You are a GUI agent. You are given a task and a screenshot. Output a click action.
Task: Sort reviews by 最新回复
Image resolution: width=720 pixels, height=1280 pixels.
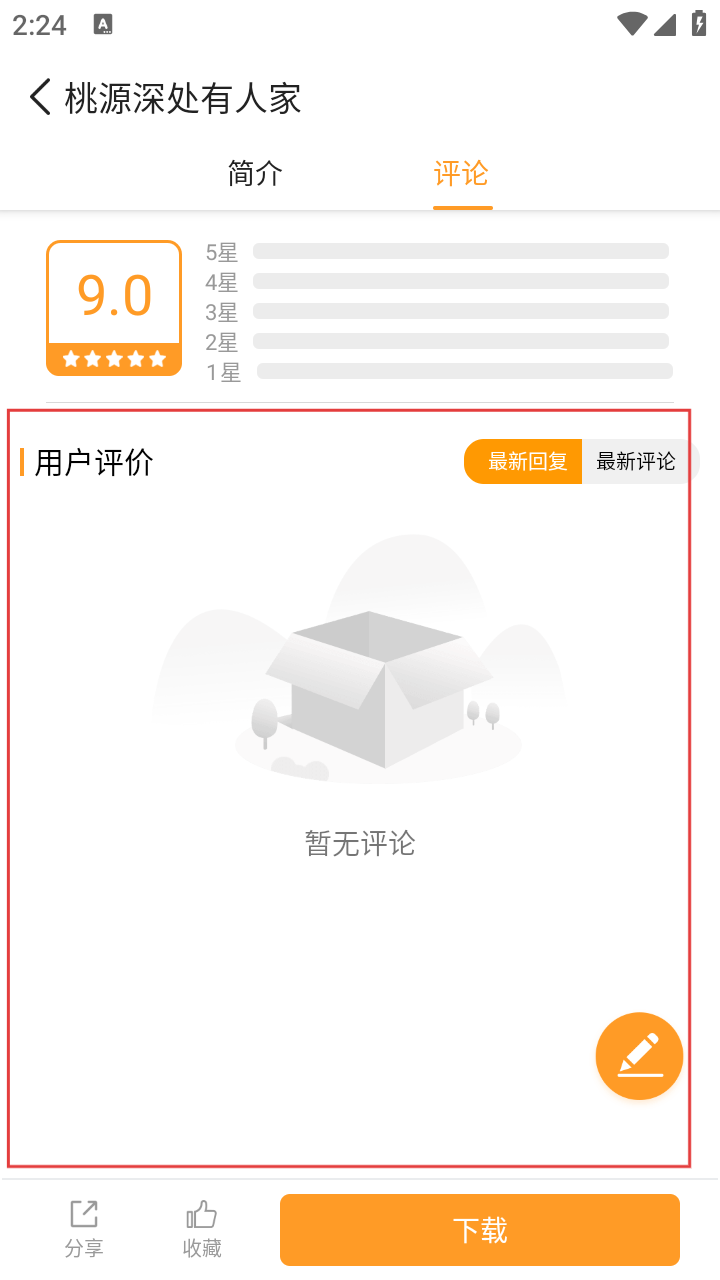(x=525, y=462)
